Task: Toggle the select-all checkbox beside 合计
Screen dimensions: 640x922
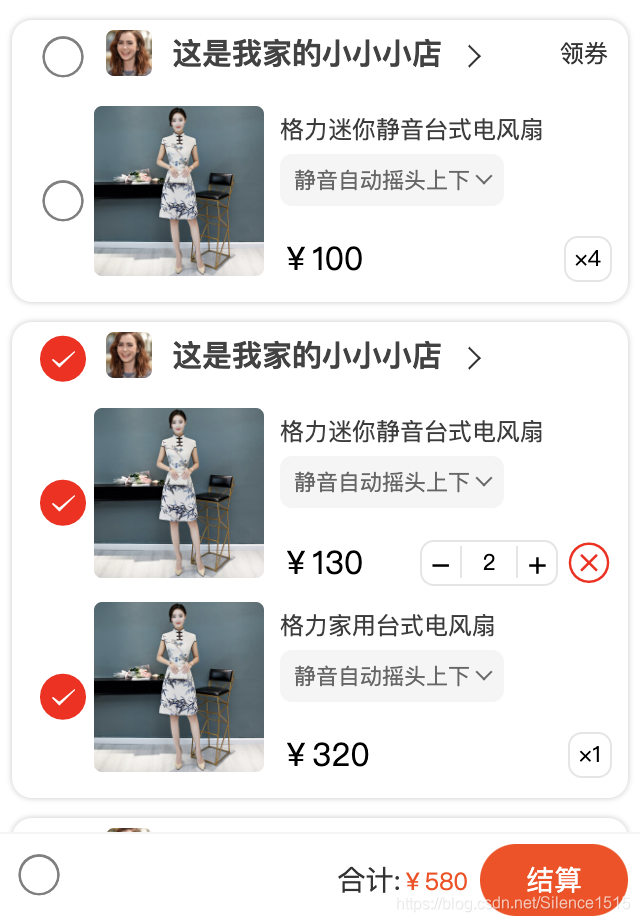Action: pos(39,875)
